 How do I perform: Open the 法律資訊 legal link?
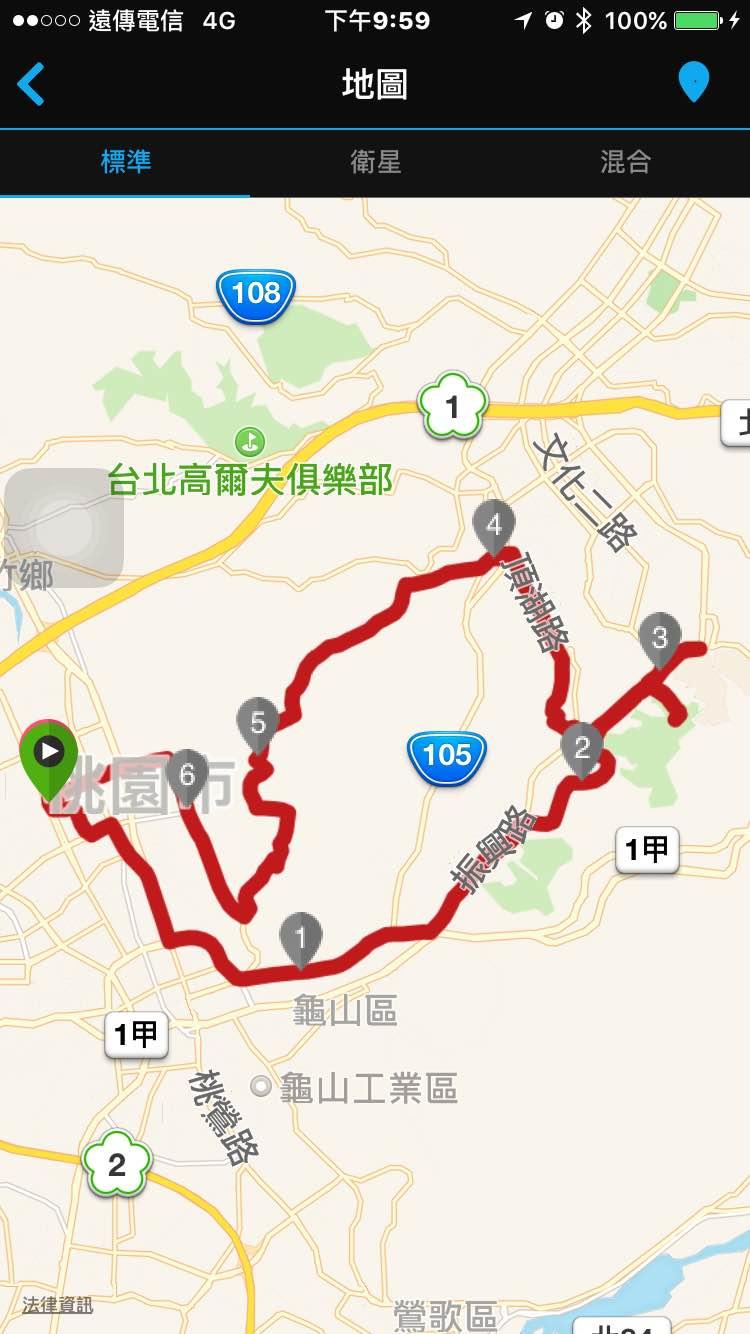57,1305
